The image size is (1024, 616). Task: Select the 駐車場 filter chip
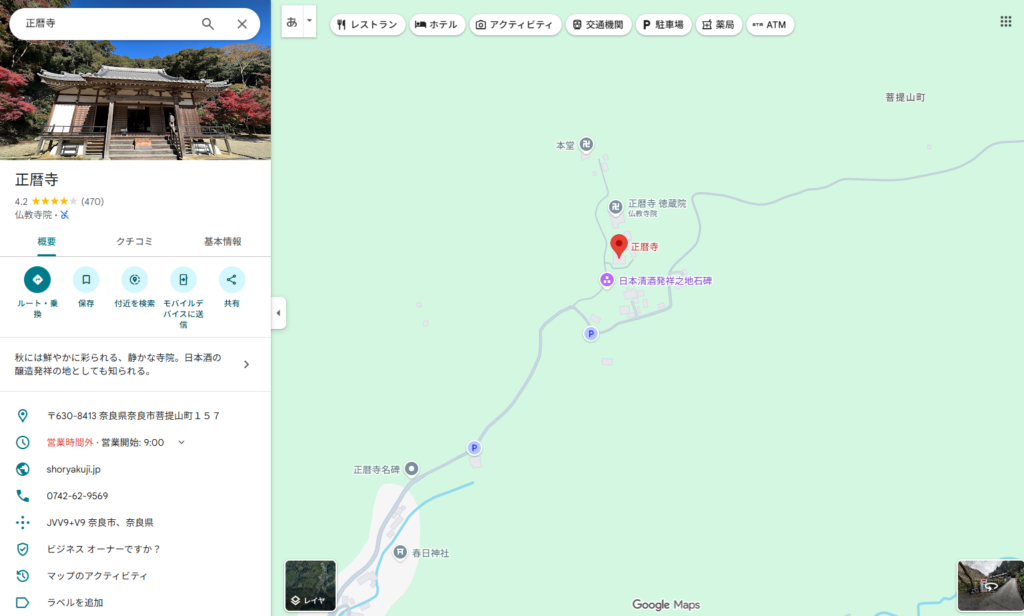pyautogui.click(x=664, y=24)
